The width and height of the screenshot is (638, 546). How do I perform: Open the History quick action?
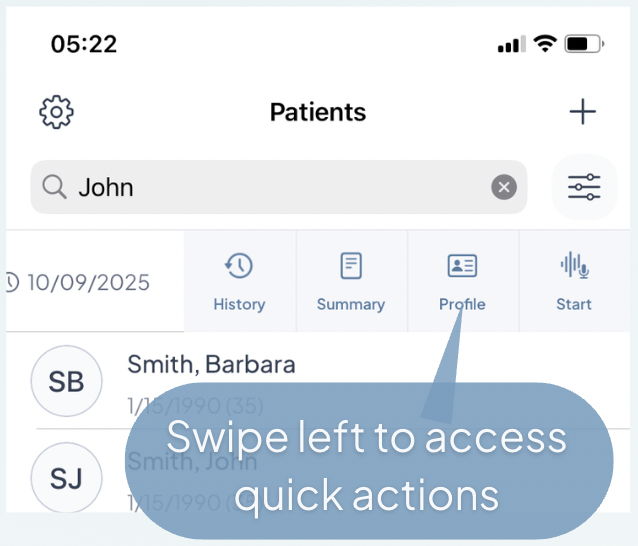239,281
